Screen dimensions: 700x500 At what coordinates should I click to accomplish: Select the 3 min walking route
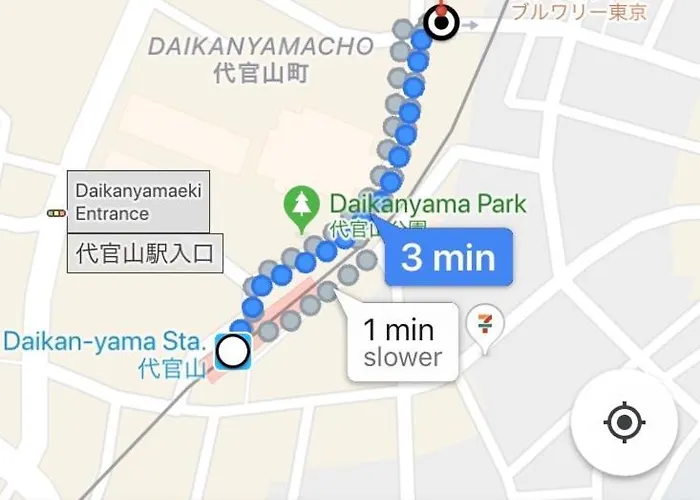(447, 258)
